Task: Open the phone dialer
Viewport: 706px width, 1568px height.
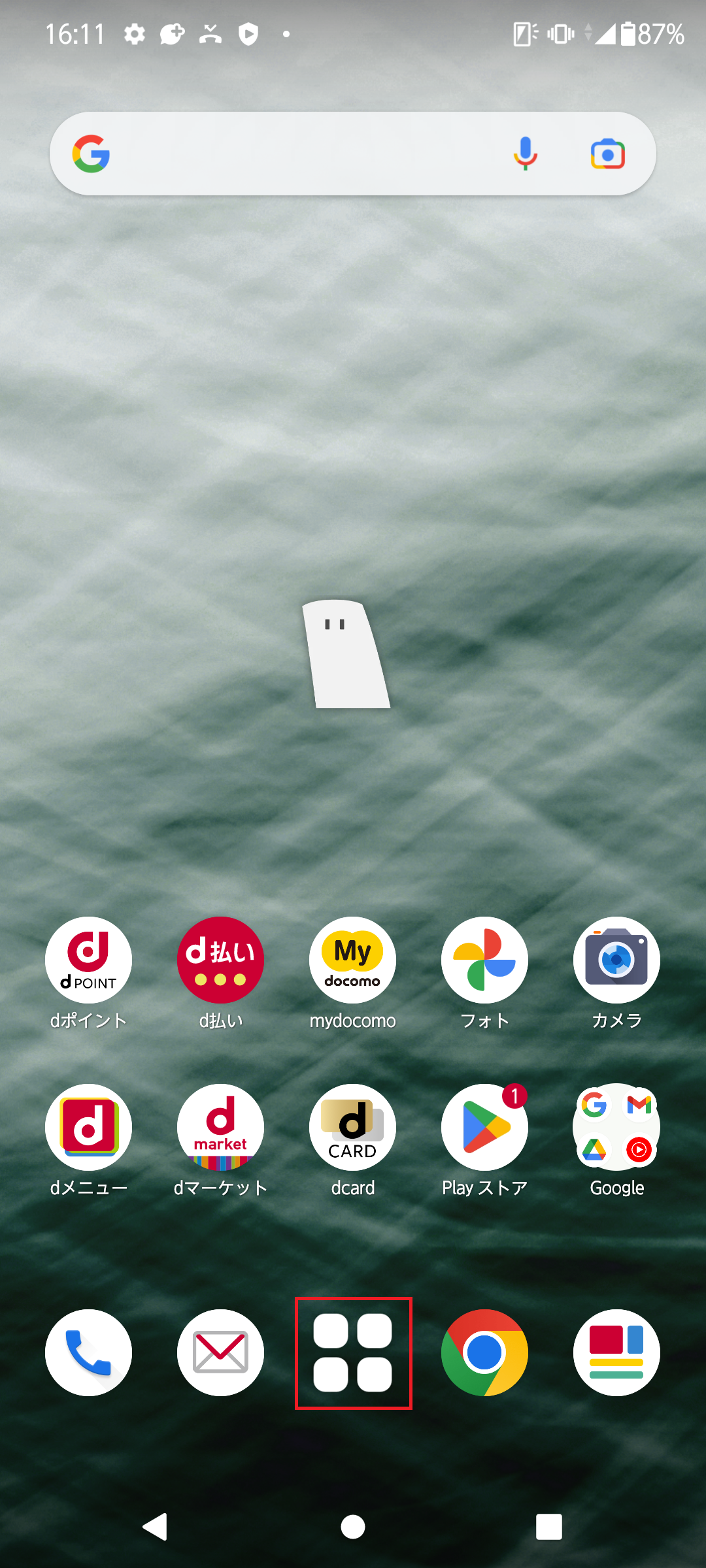Action: [88, 1352]
